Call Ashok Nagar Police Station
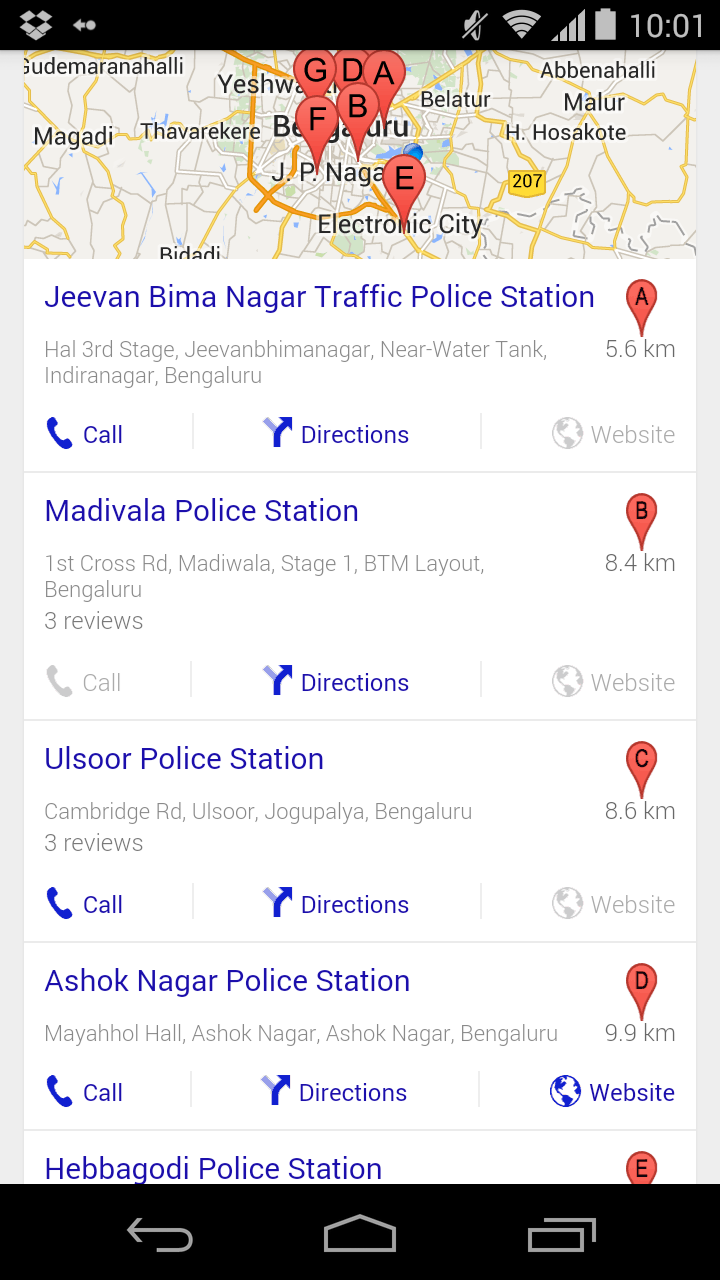Screen dimensions: 720x1280 (85, 1092)
